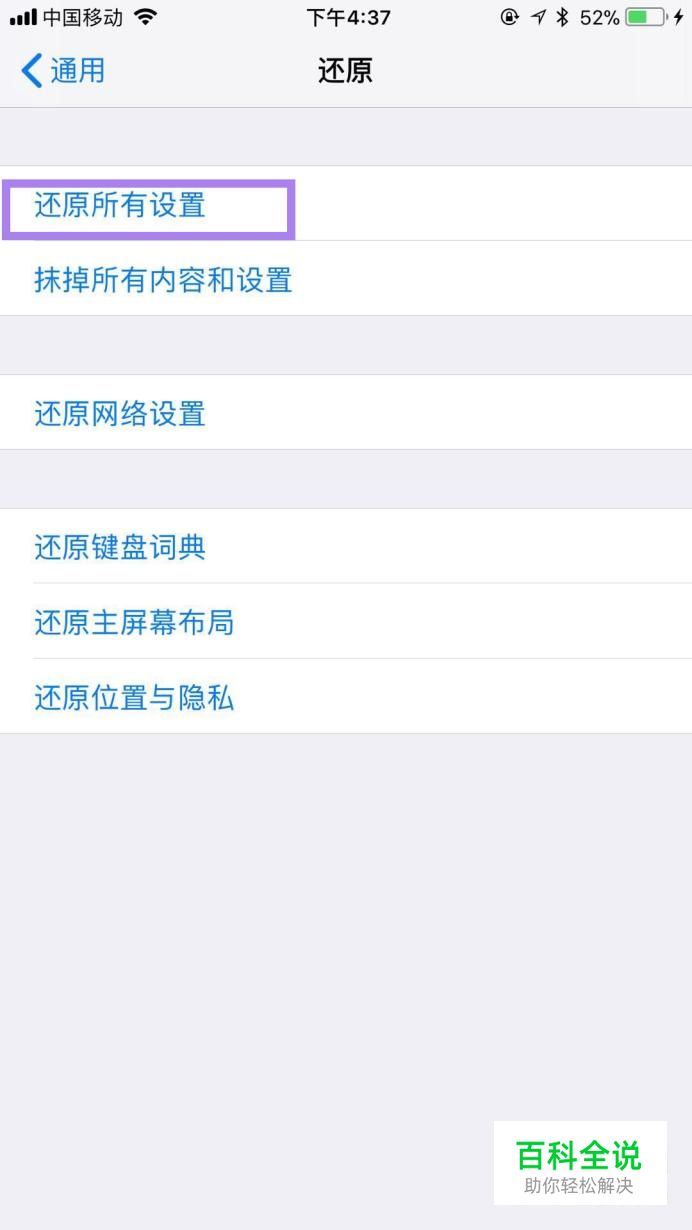The image size is (692, 1230).
Task: Tap 还原位置与隐私
Action: pos(346,697)
